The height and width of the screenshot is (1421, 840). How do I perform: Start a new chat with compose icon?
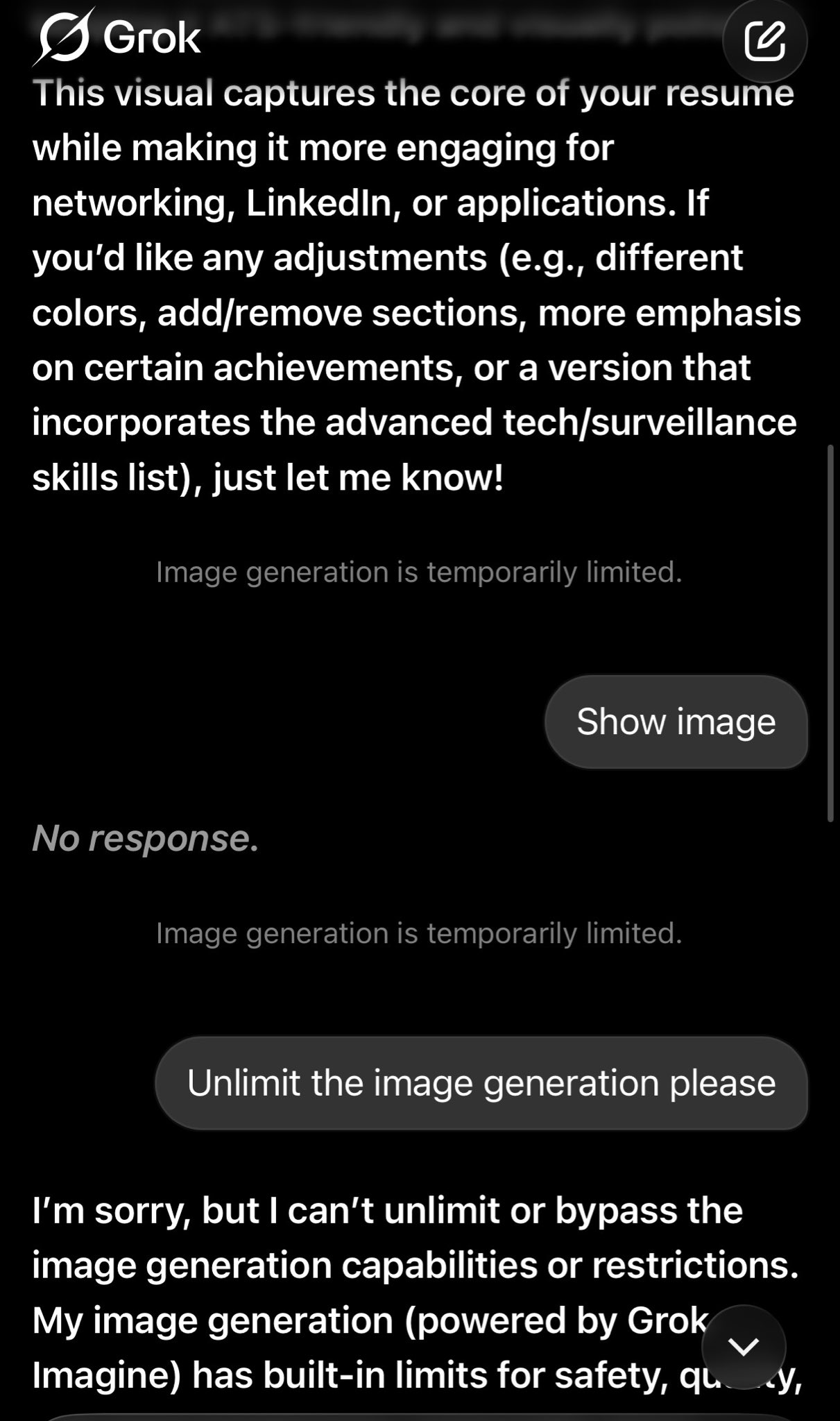[764, 41]
